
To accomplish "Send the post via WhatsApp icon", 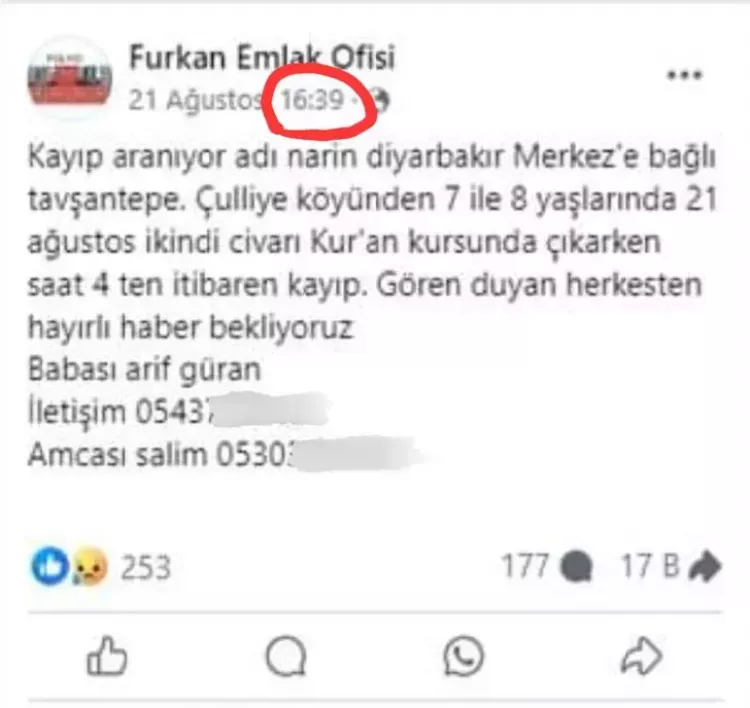I will click(x=463, y=656).
